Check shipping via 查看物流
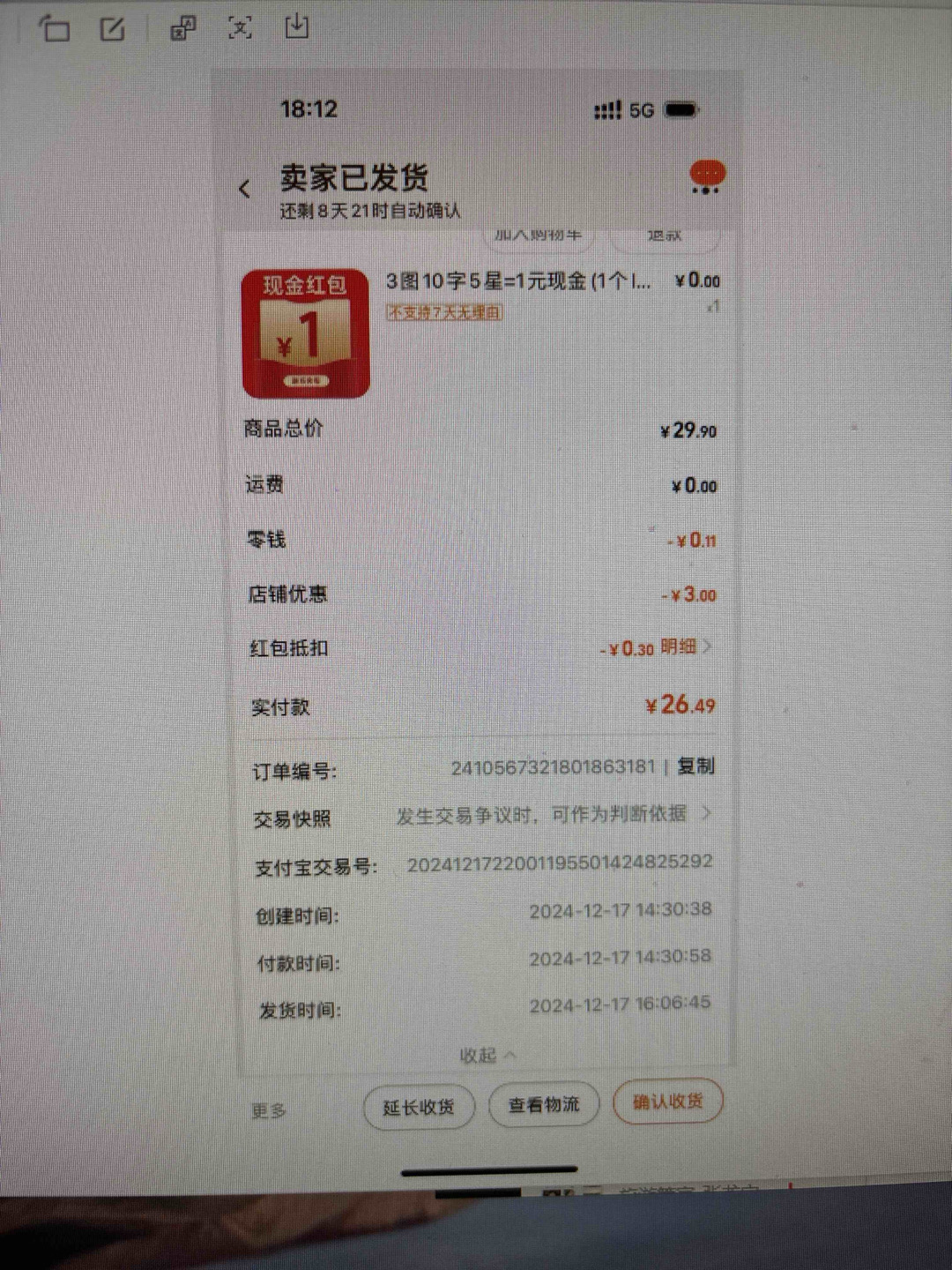 (544, 1104)
